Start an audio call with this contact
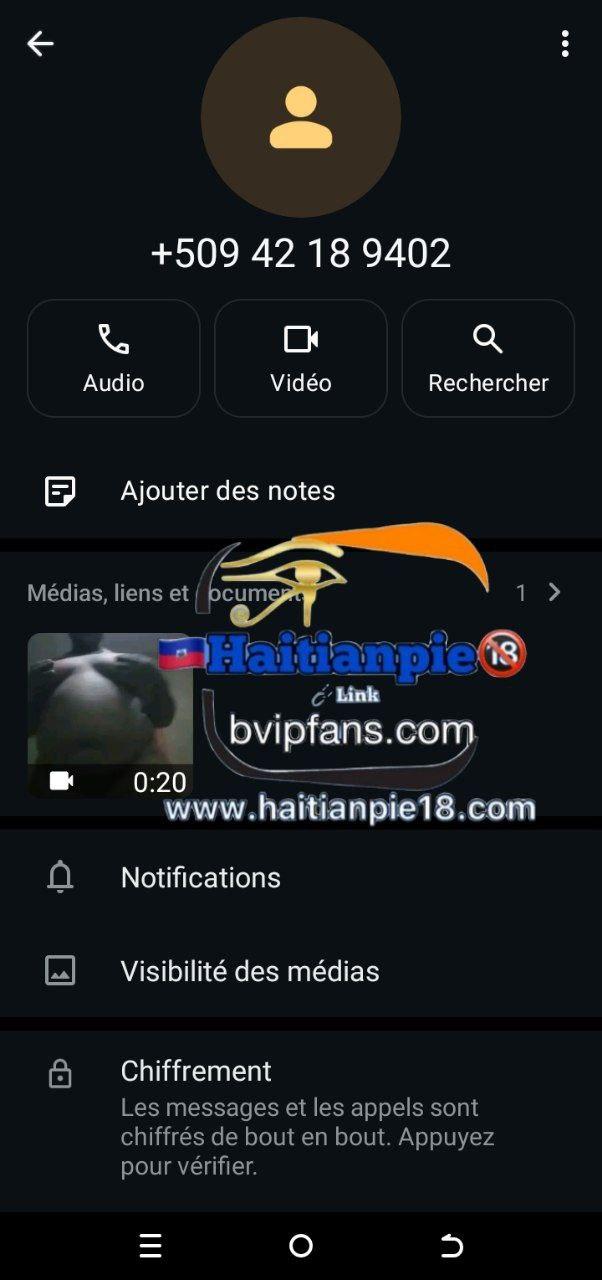Image resolution: width=602 pixels, height=1280 pixels. tap(114, 358)
